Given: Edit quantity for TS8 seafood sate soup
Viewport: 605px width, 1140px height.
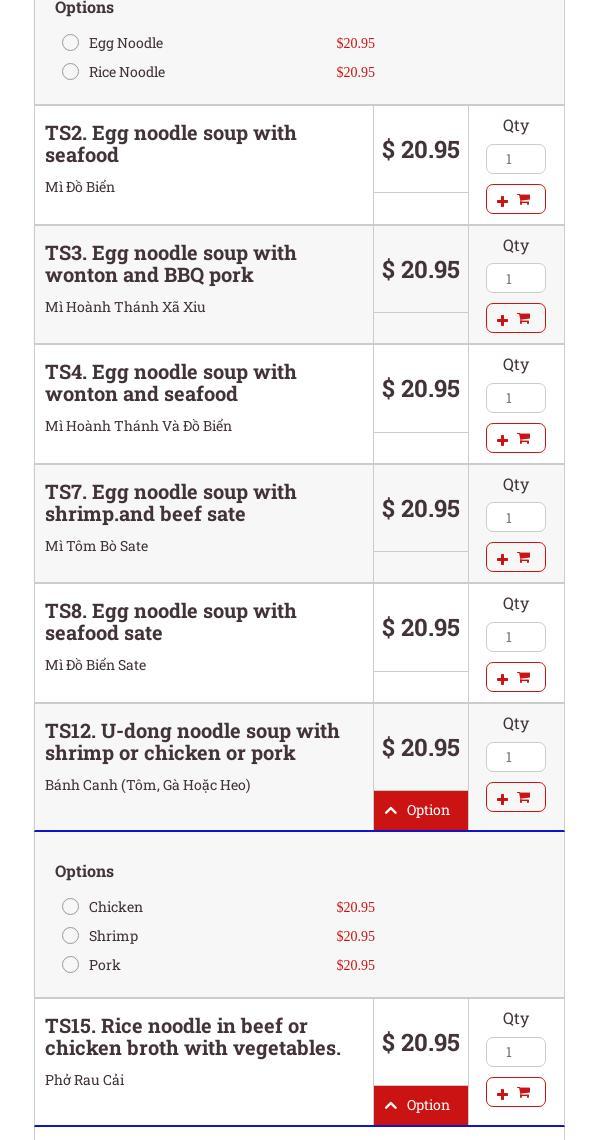Looking at the screenshot, I should click(x=515, y=637).
